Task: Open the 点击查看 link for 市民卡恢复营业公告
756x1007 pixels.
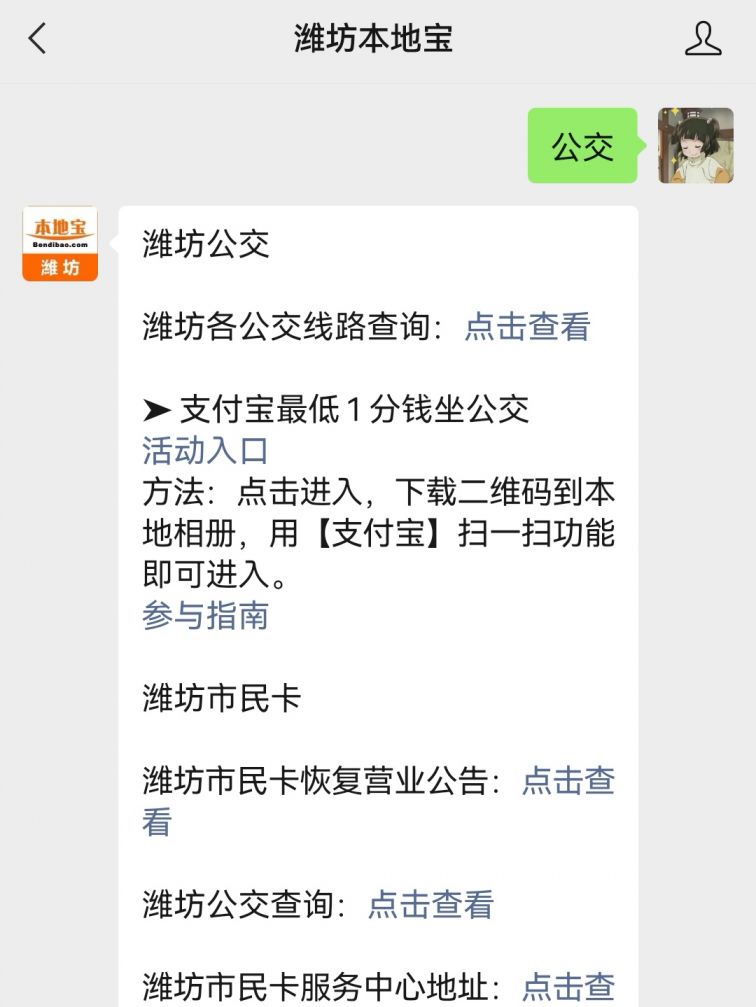Action: coord(567,781)
